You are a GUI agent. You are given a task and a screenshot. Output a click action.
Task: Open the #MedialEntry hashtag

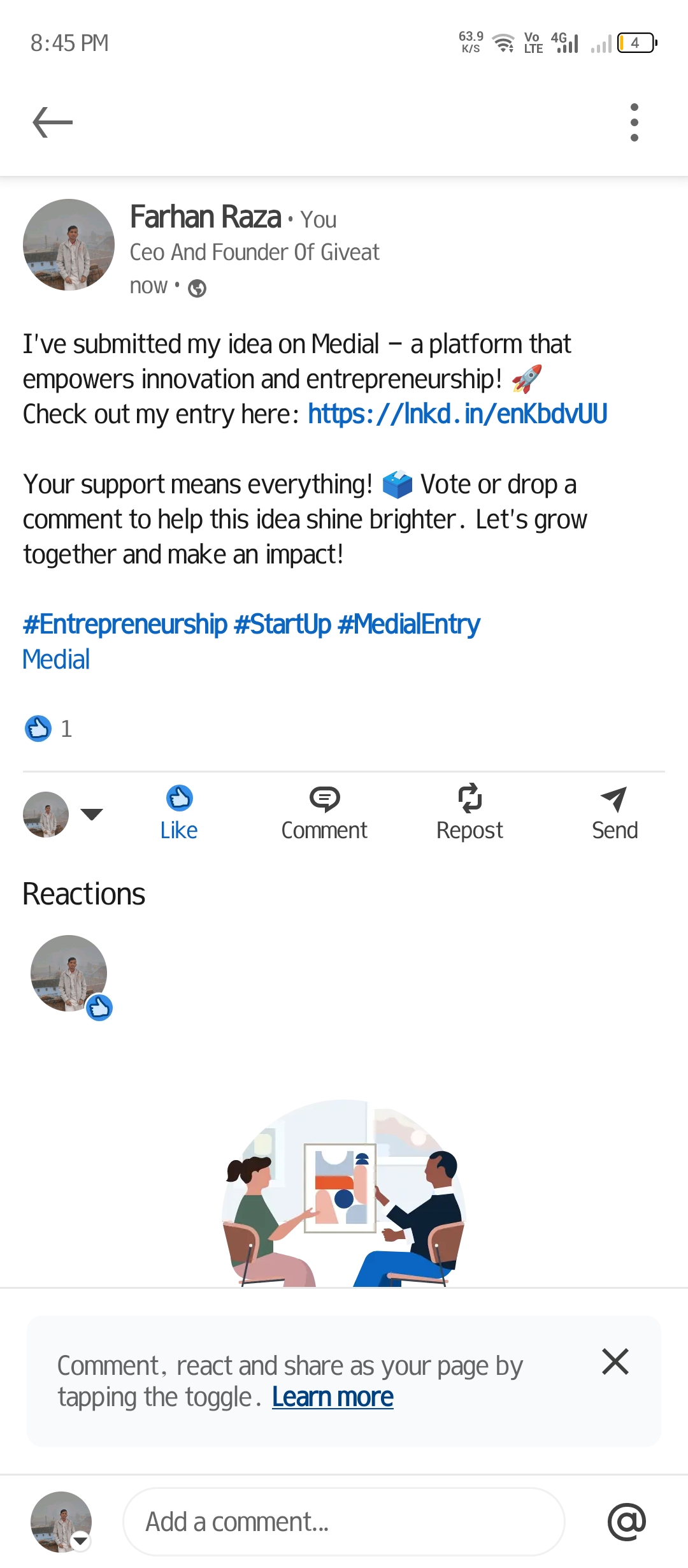(409, 625)
